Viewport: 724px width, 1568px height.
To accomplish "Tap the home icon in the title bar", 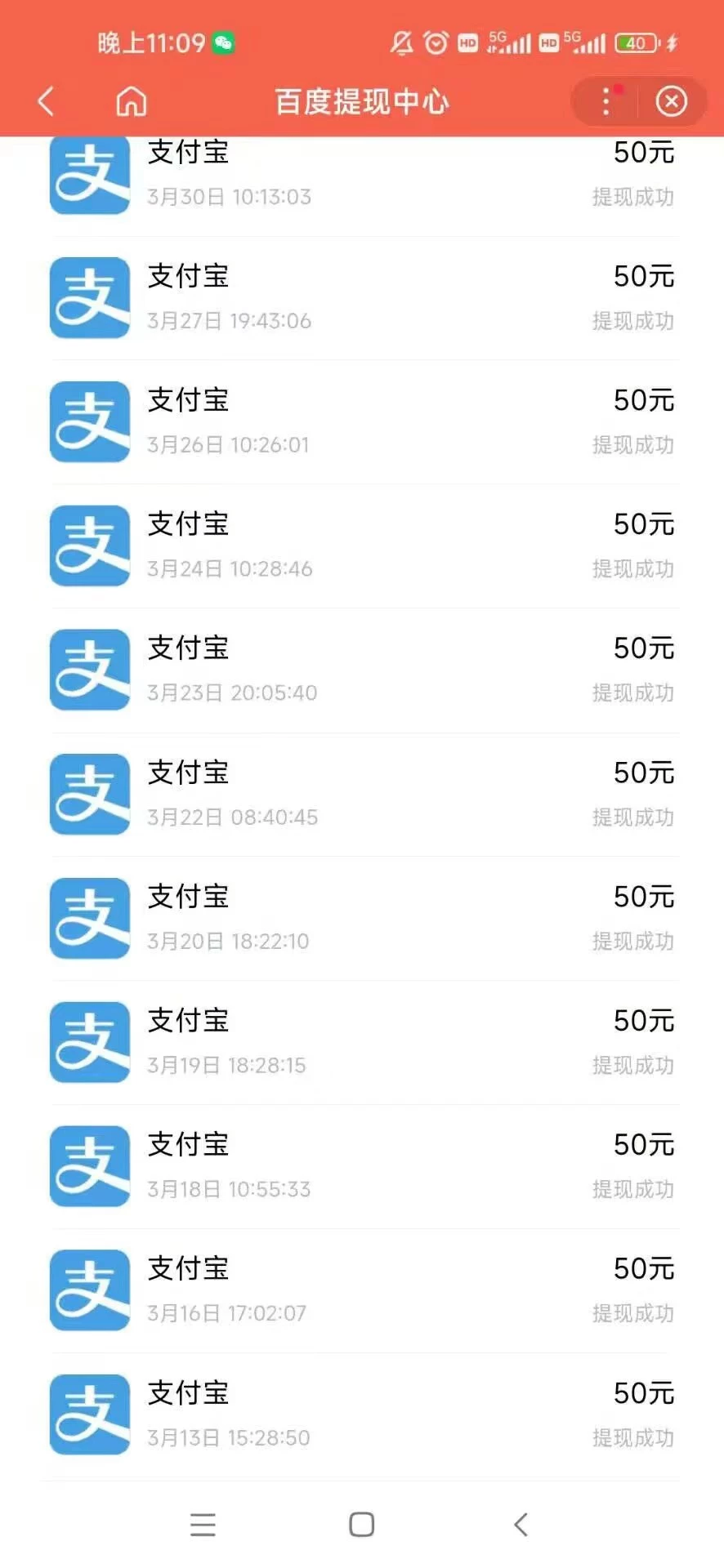I will (131, 101).
